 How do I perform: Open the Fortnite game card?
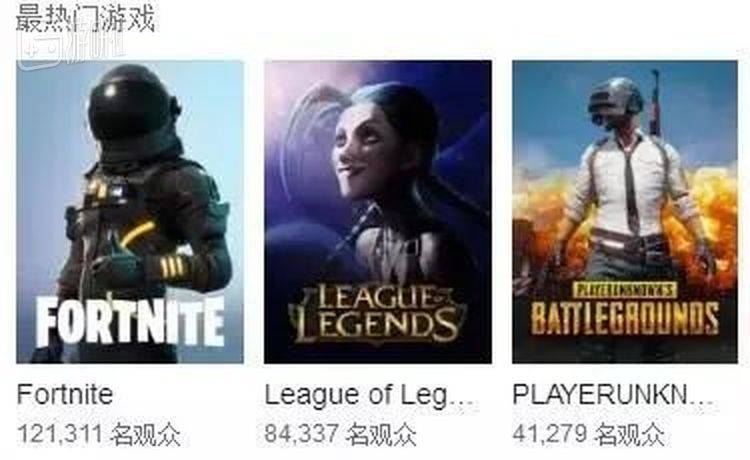pyautogui.click(x=130, y=212)
